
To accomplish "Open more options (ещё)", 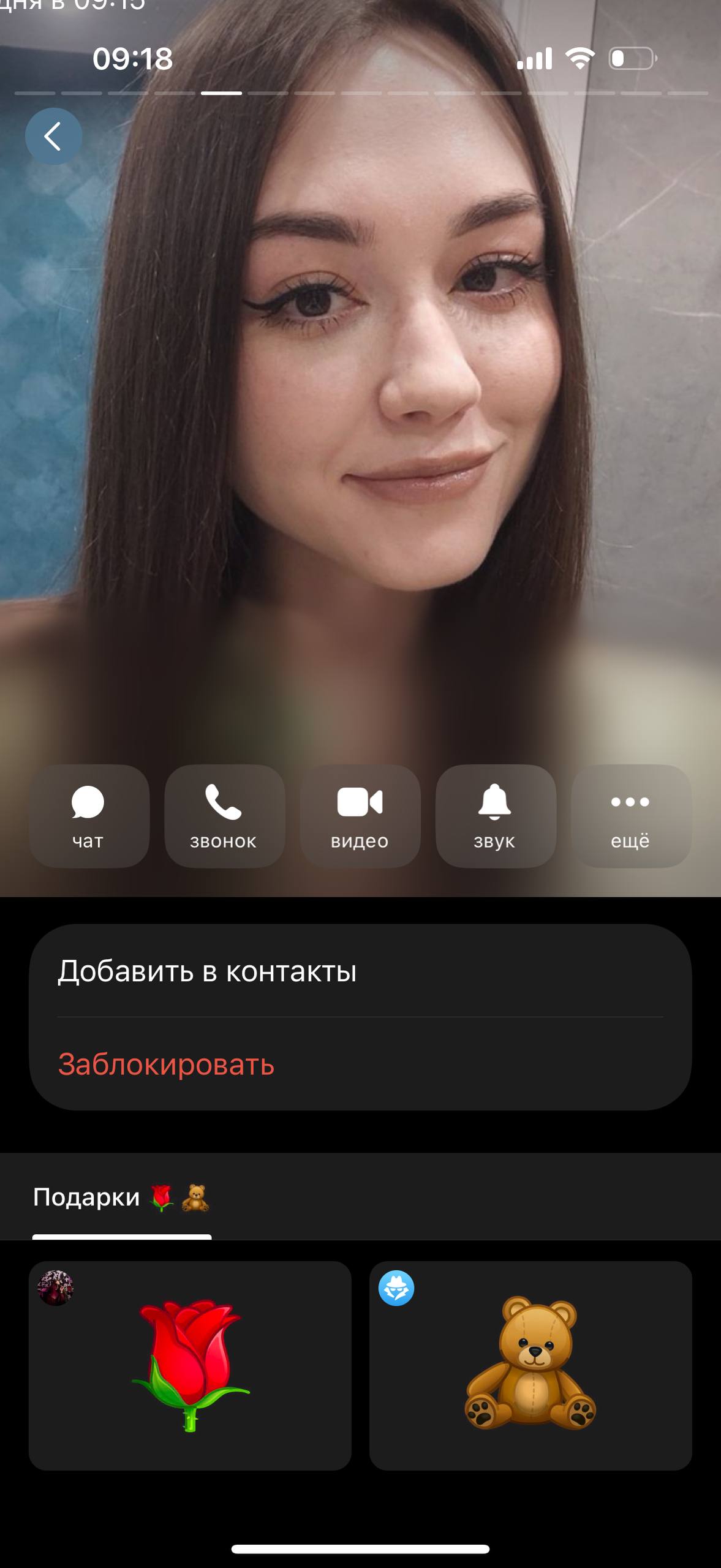I will click(x=630, y=816).
